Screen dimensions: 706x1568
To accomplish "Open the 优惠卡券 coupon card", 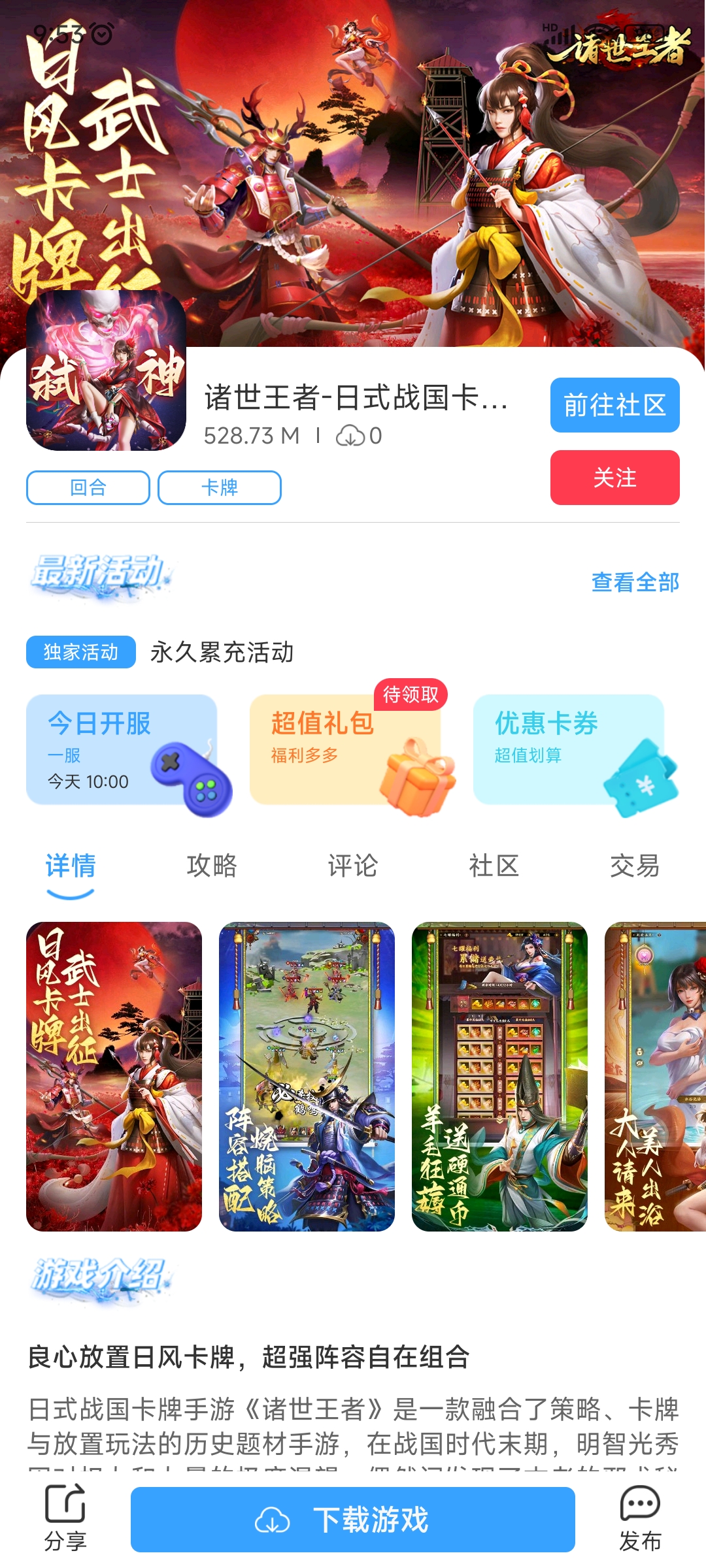I will coord(569,749).
